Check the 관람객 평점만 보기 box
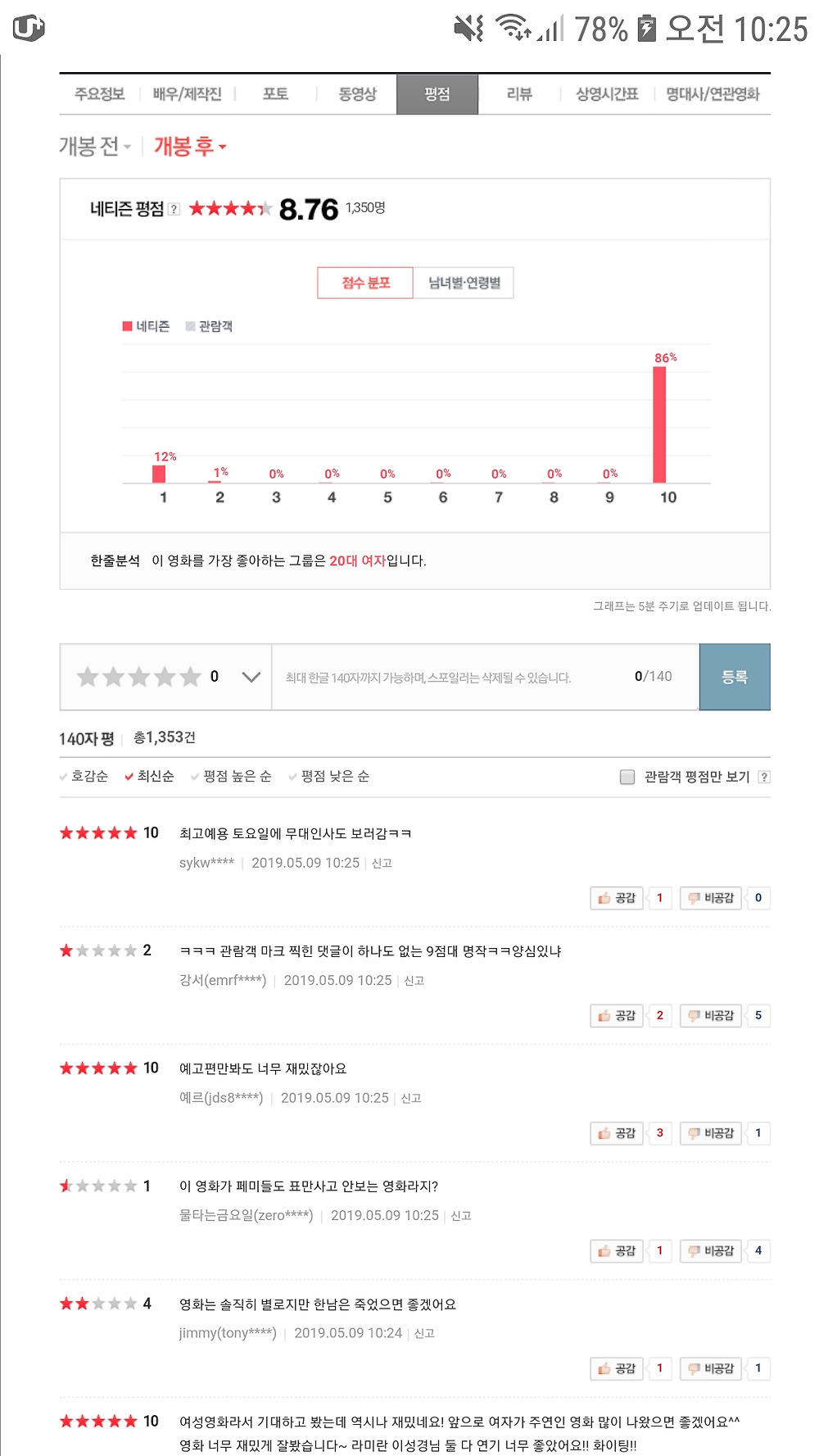 point(627,777)
